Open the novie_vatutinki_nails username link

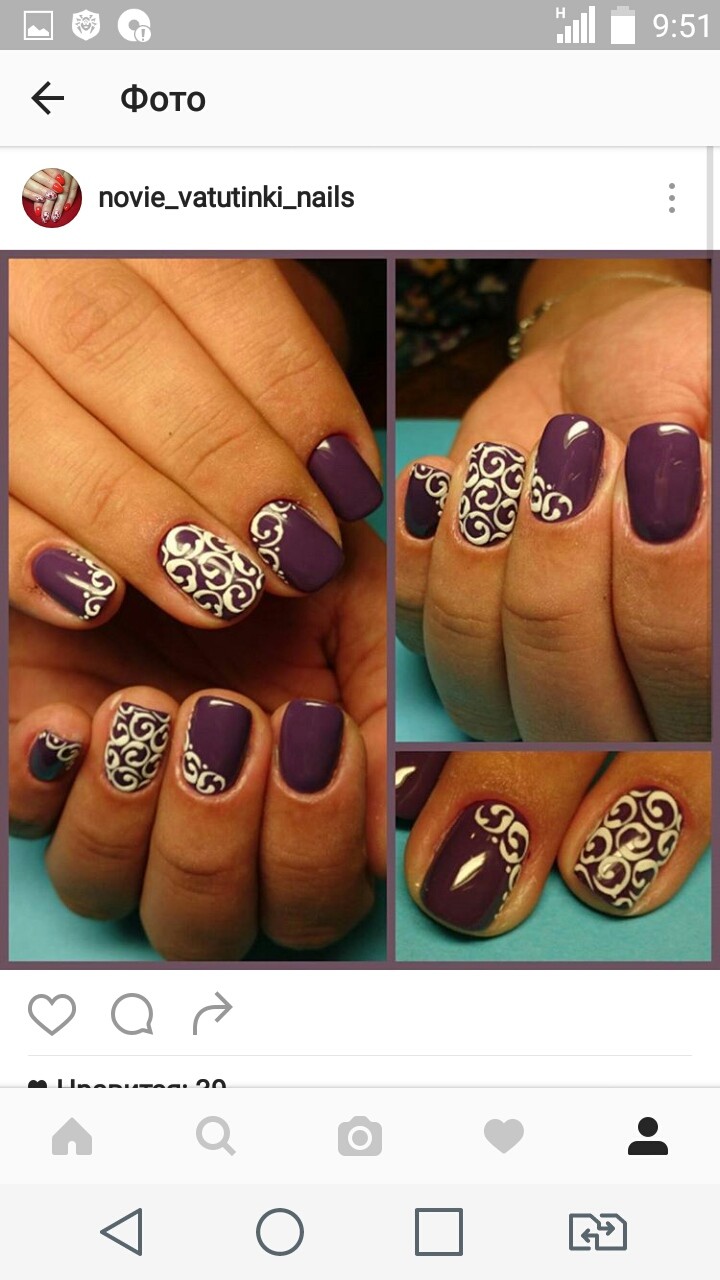click(x=226, y=198)
